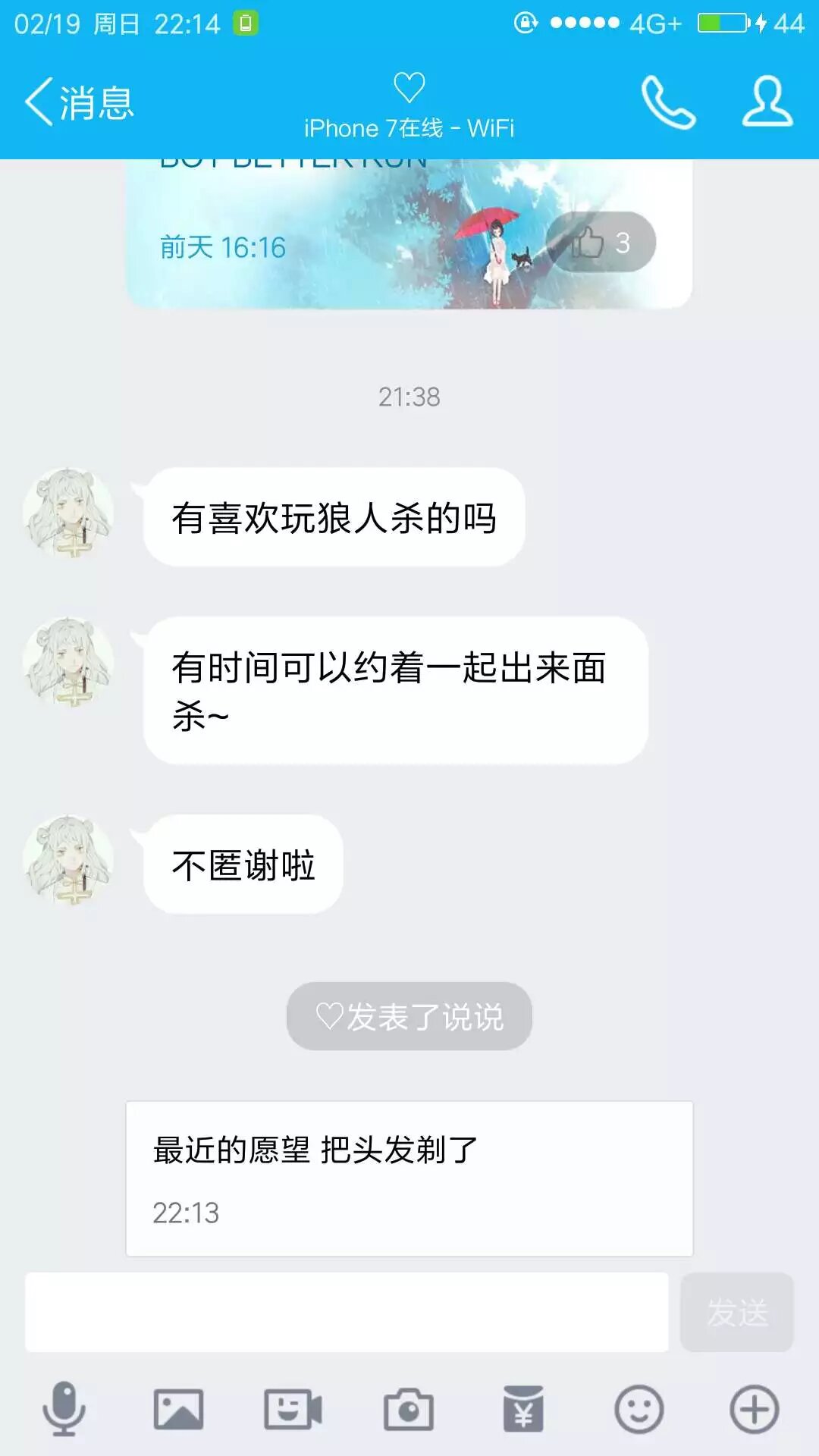Open the contact profile icon
Viewport: 819px width, 1456px height.
(767, 101)
